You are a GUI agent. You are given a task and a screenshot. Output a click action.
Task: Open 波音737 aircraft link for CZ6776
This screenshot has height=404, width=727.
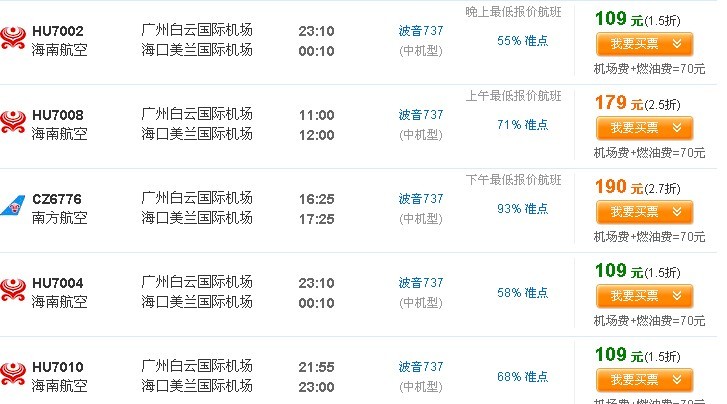click(420, 199)
